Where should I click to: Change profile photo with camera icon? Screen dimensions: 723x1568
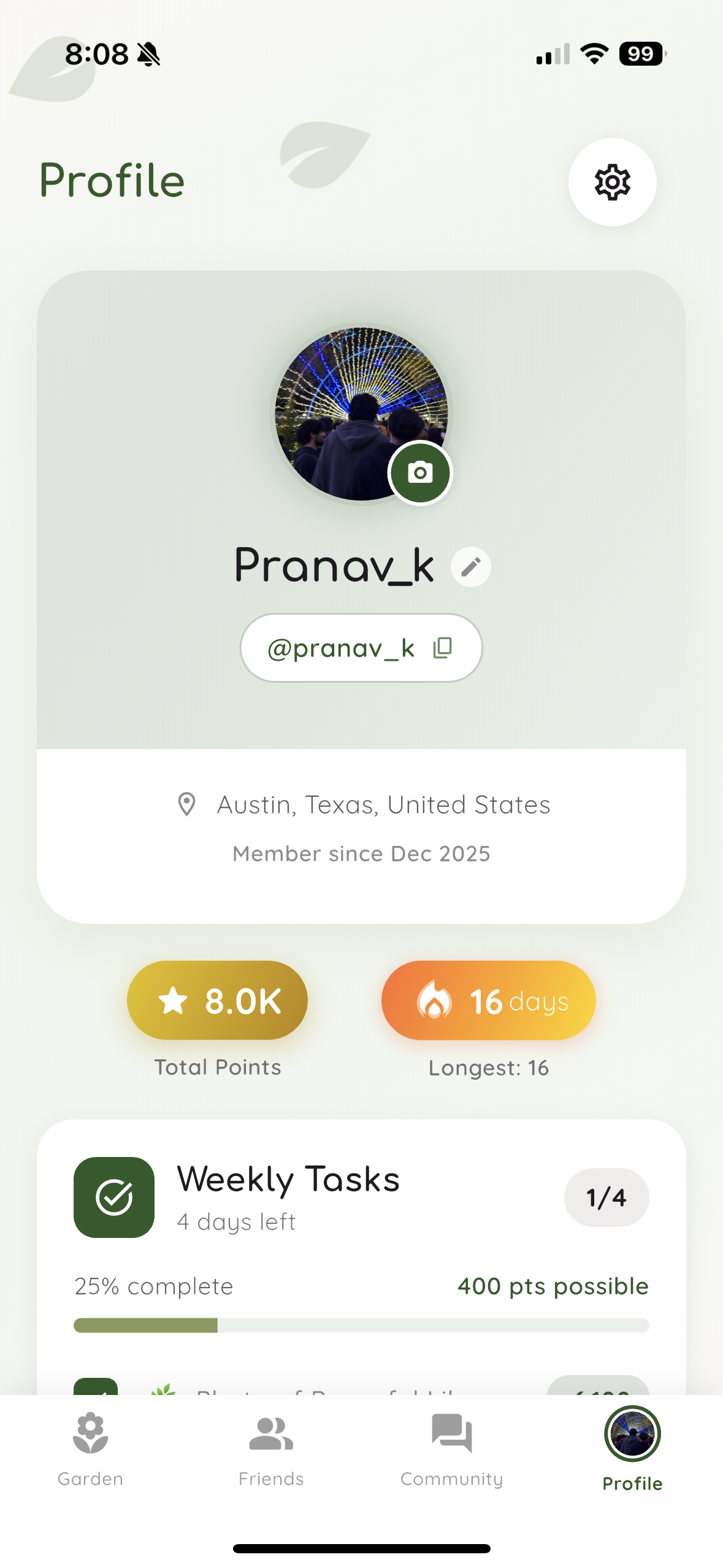point(420,473)
